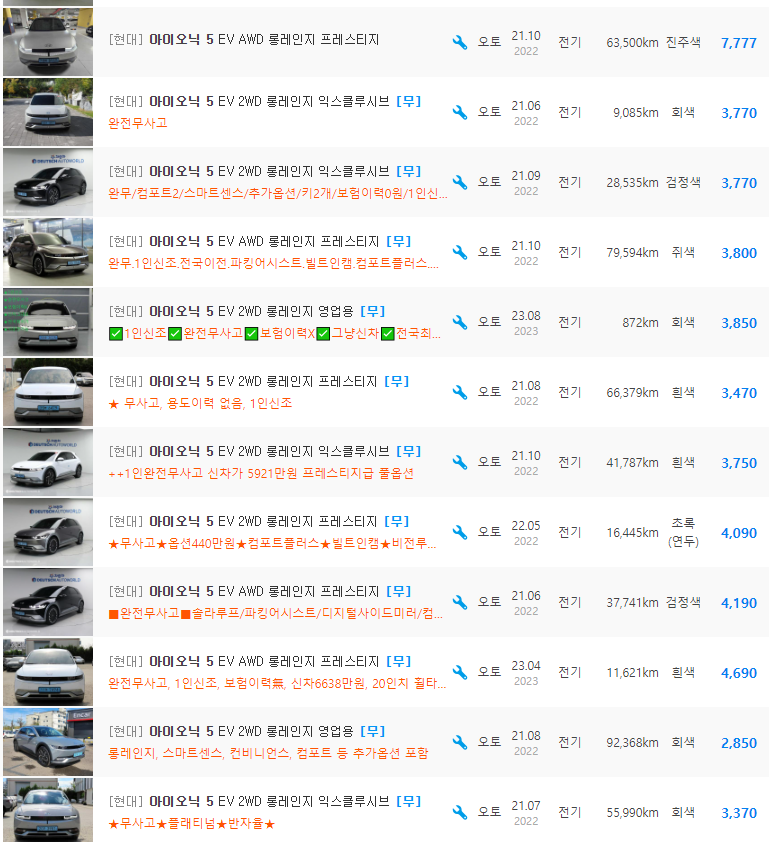
Task: Click the 아이오닉 5 EV AWD 롱레인지 프레스티지 title link
Action: pyautogui.click(x=270, y=41)
